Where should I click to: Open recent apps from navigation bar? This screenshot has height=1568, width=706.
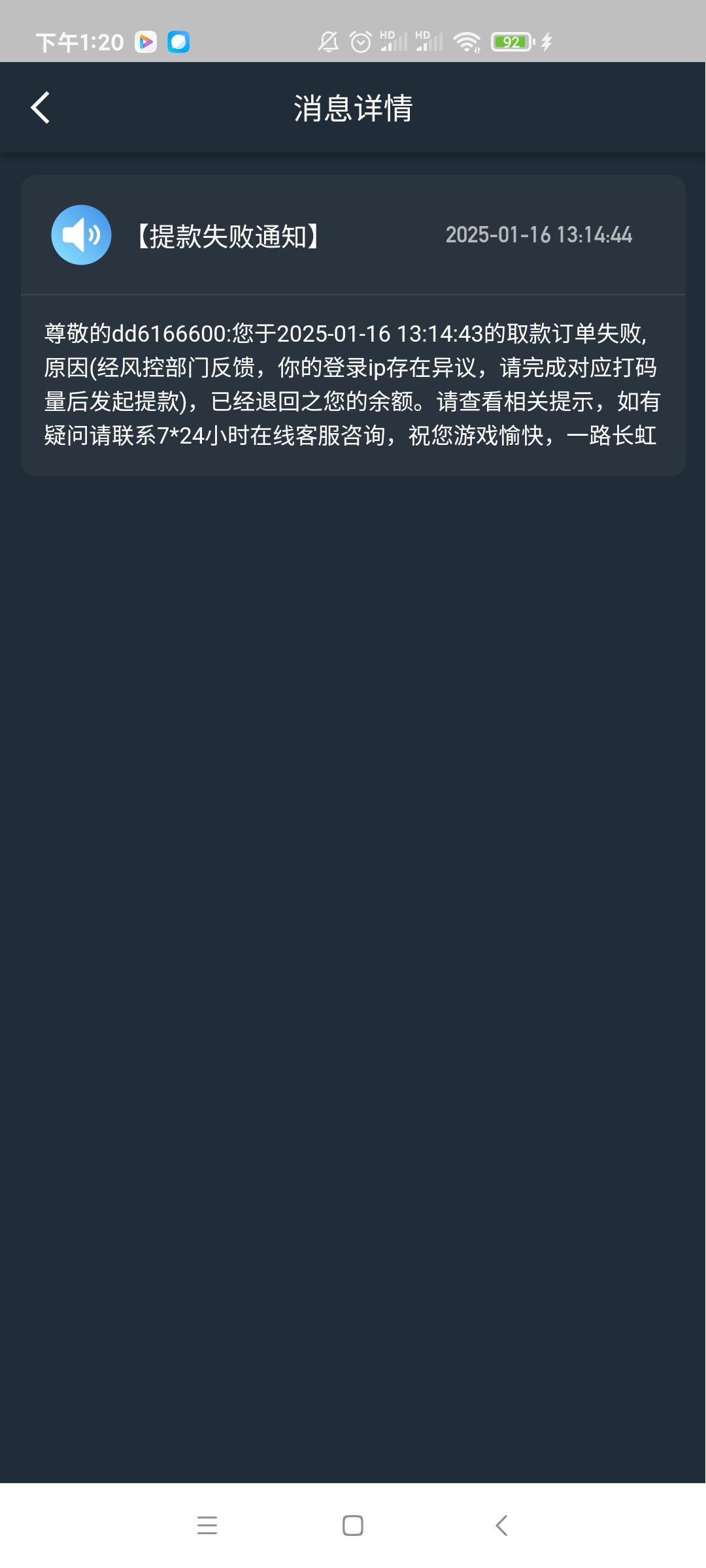(x=207, y=1526)
